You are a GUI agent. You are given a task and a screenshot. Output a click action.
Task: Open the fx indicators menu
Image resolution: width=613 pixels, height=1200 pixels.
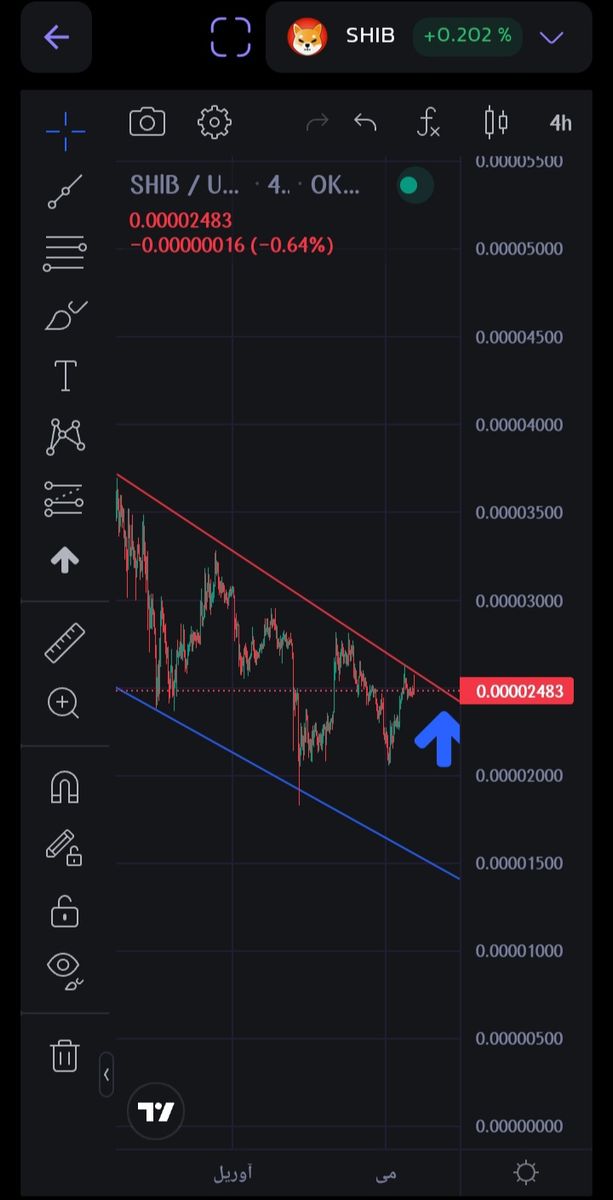428,123
